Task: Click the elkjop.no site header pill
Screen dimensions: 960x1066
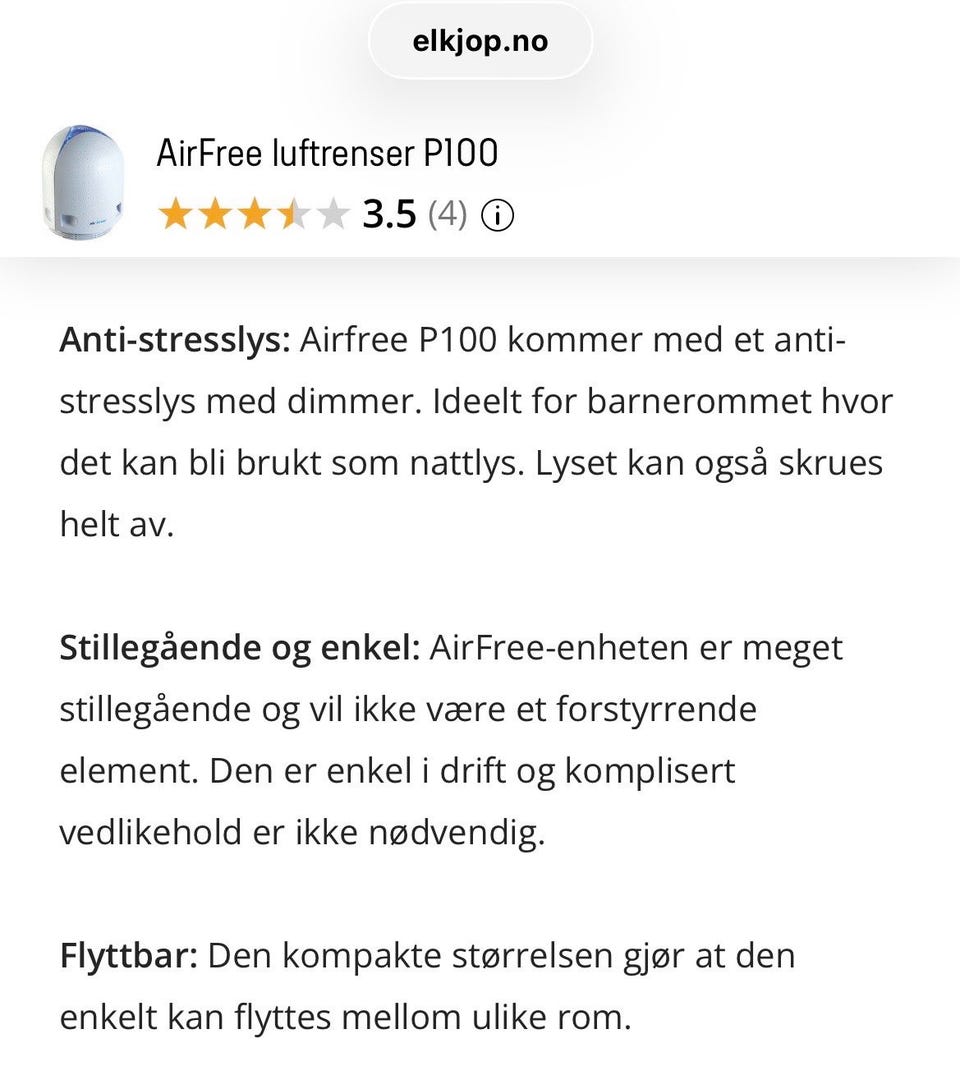Action: point(480,41)
